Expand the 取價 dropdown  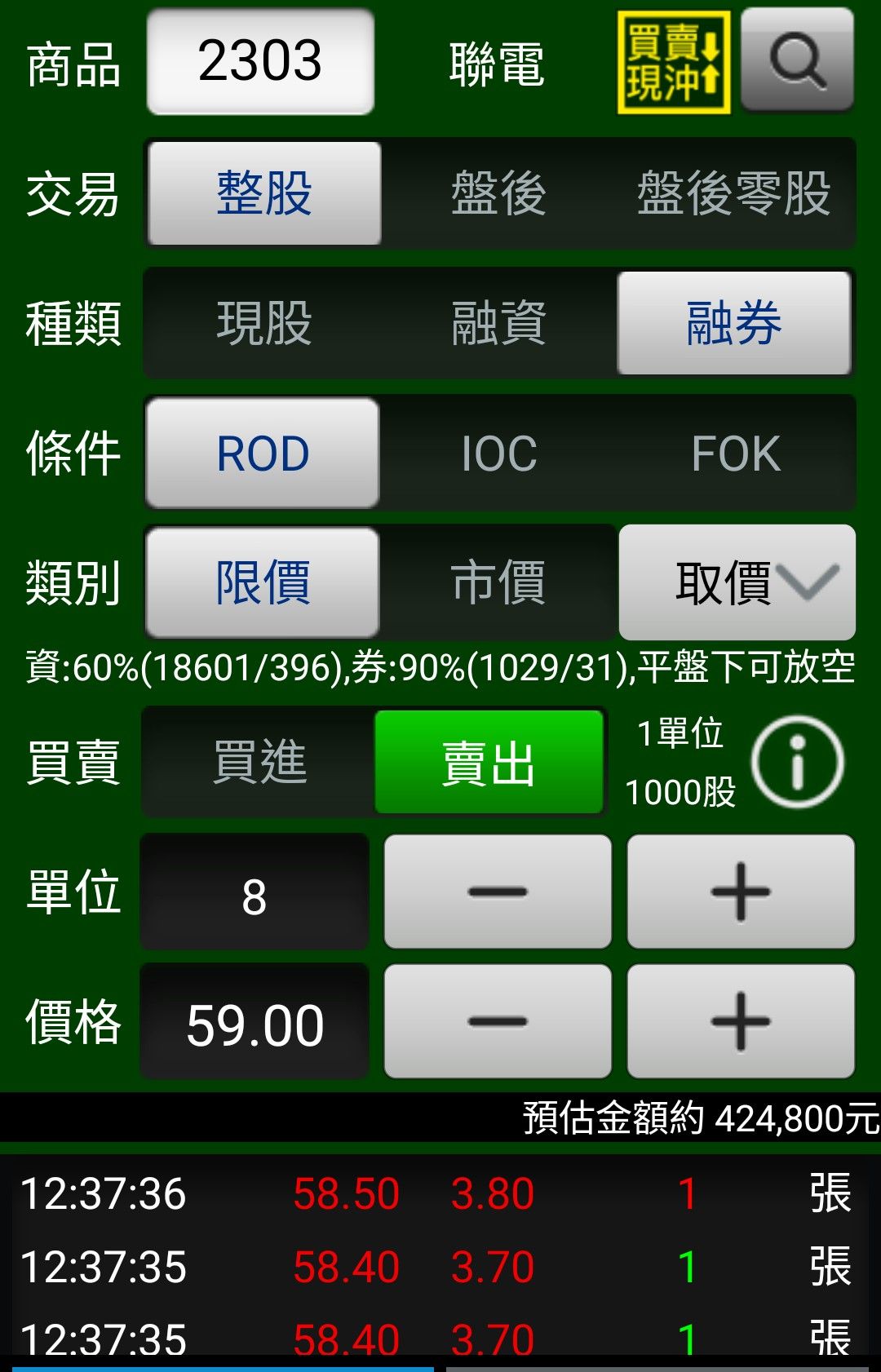[x=737, y=582]
